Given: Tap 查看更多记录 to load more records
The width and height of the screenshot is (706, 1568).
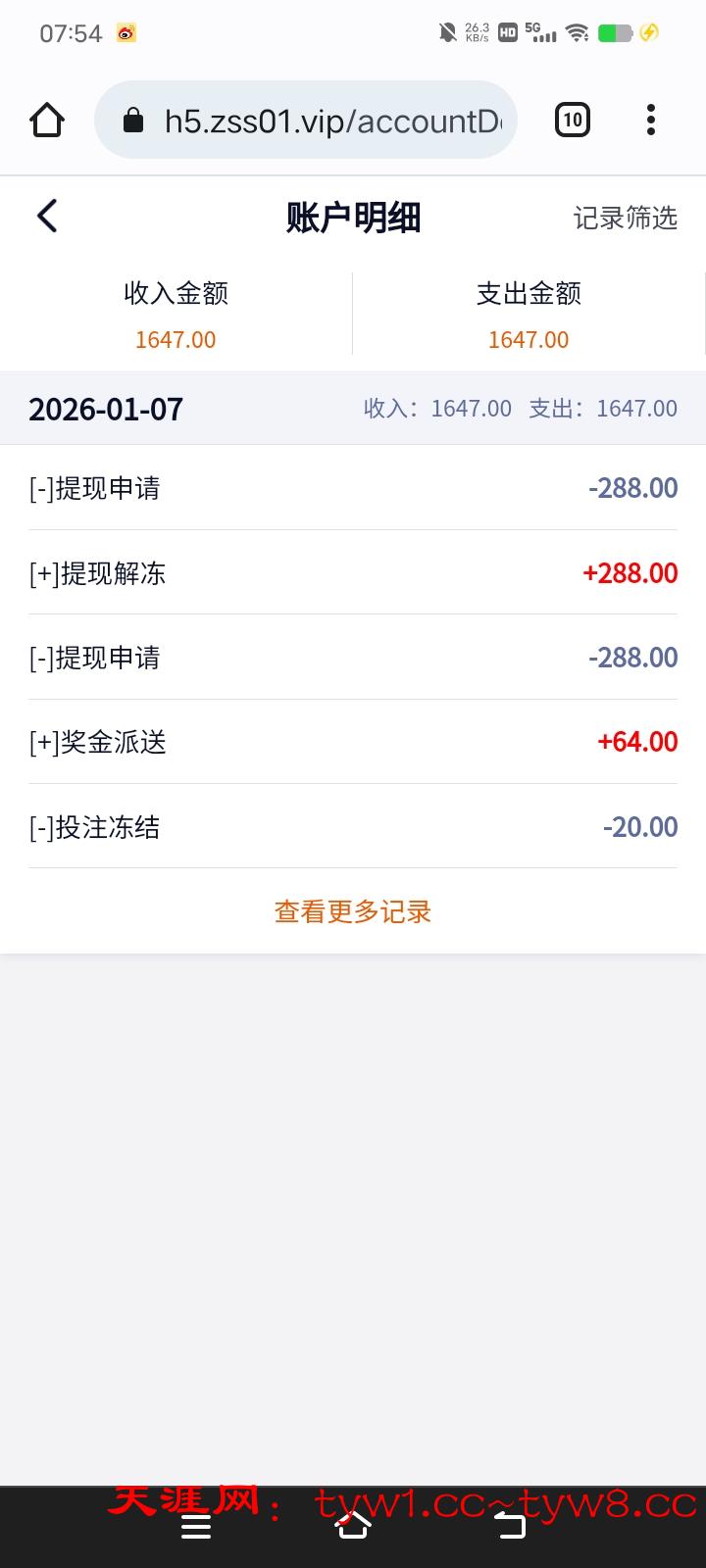Looking at the screenshot, I should [x=353, y=911].
